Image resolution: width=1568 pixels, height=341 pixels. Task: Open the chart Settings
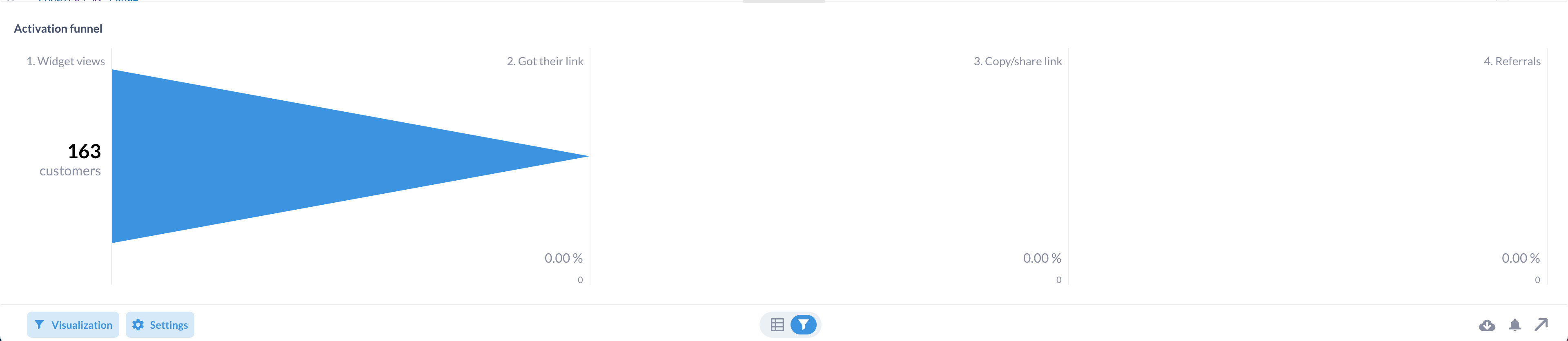[x=160, y=325]
